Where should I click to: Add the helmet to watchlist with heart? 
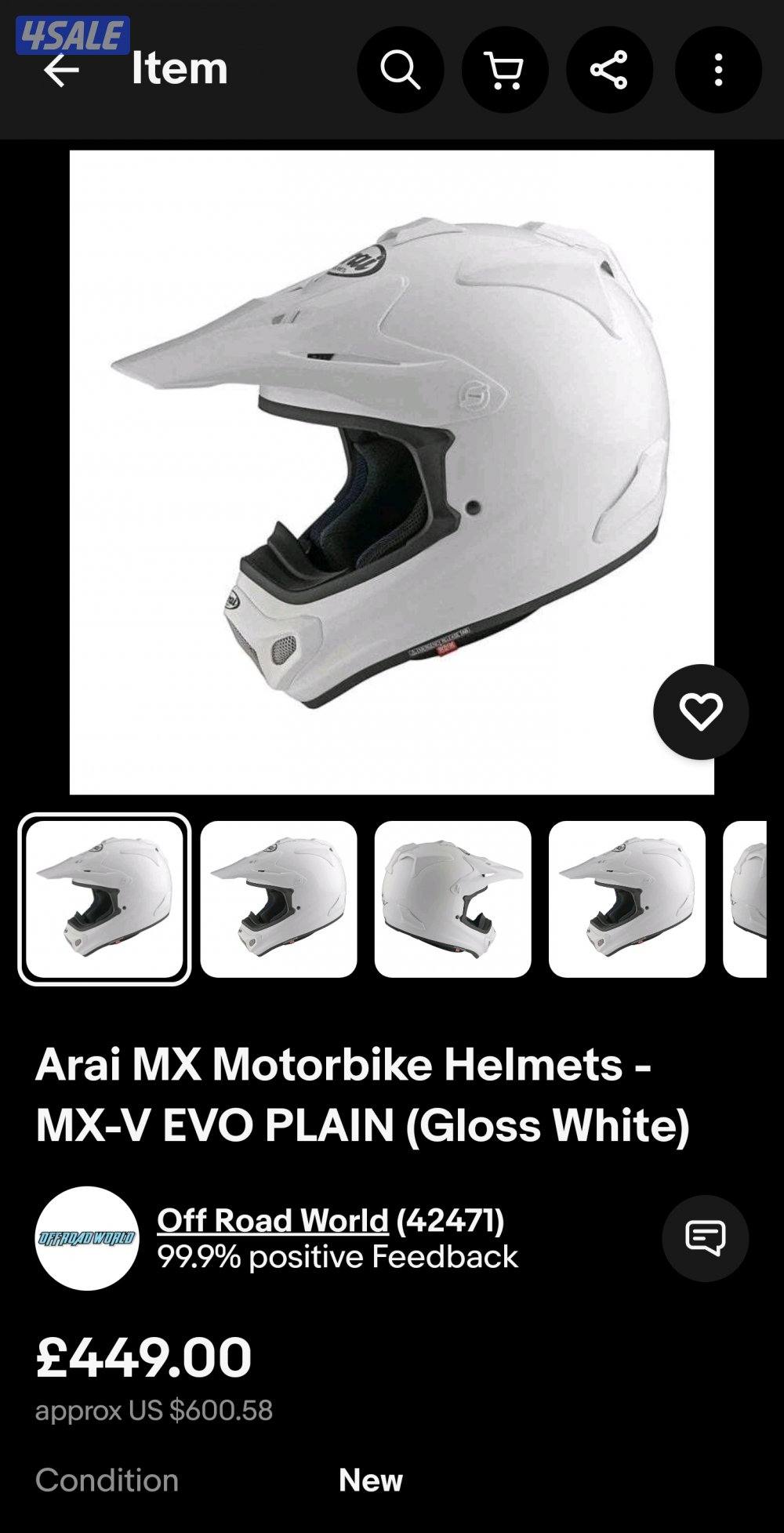pyautogui.click(x=701, y=712)
